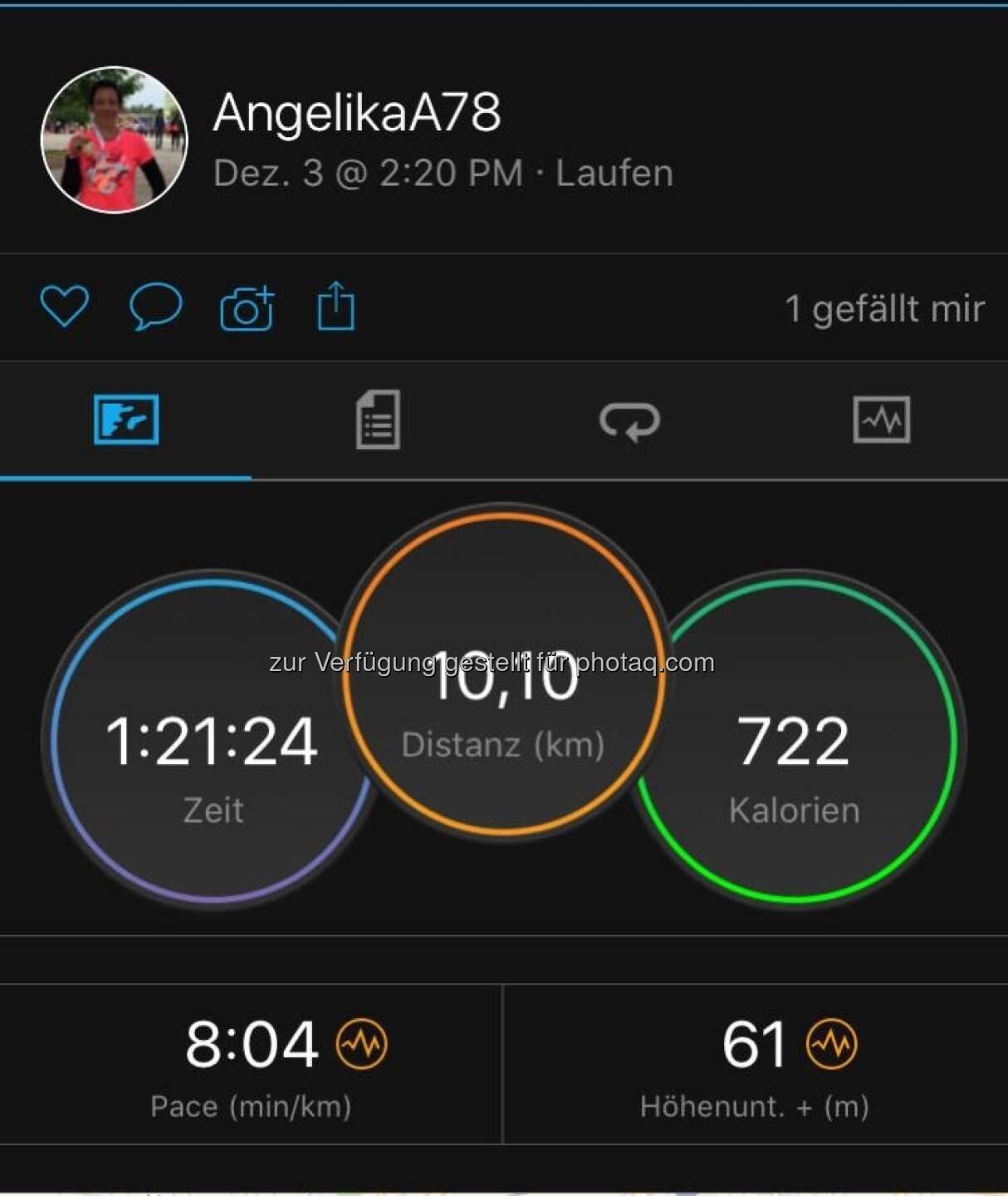Switch to the charts tab

[882, 420]
